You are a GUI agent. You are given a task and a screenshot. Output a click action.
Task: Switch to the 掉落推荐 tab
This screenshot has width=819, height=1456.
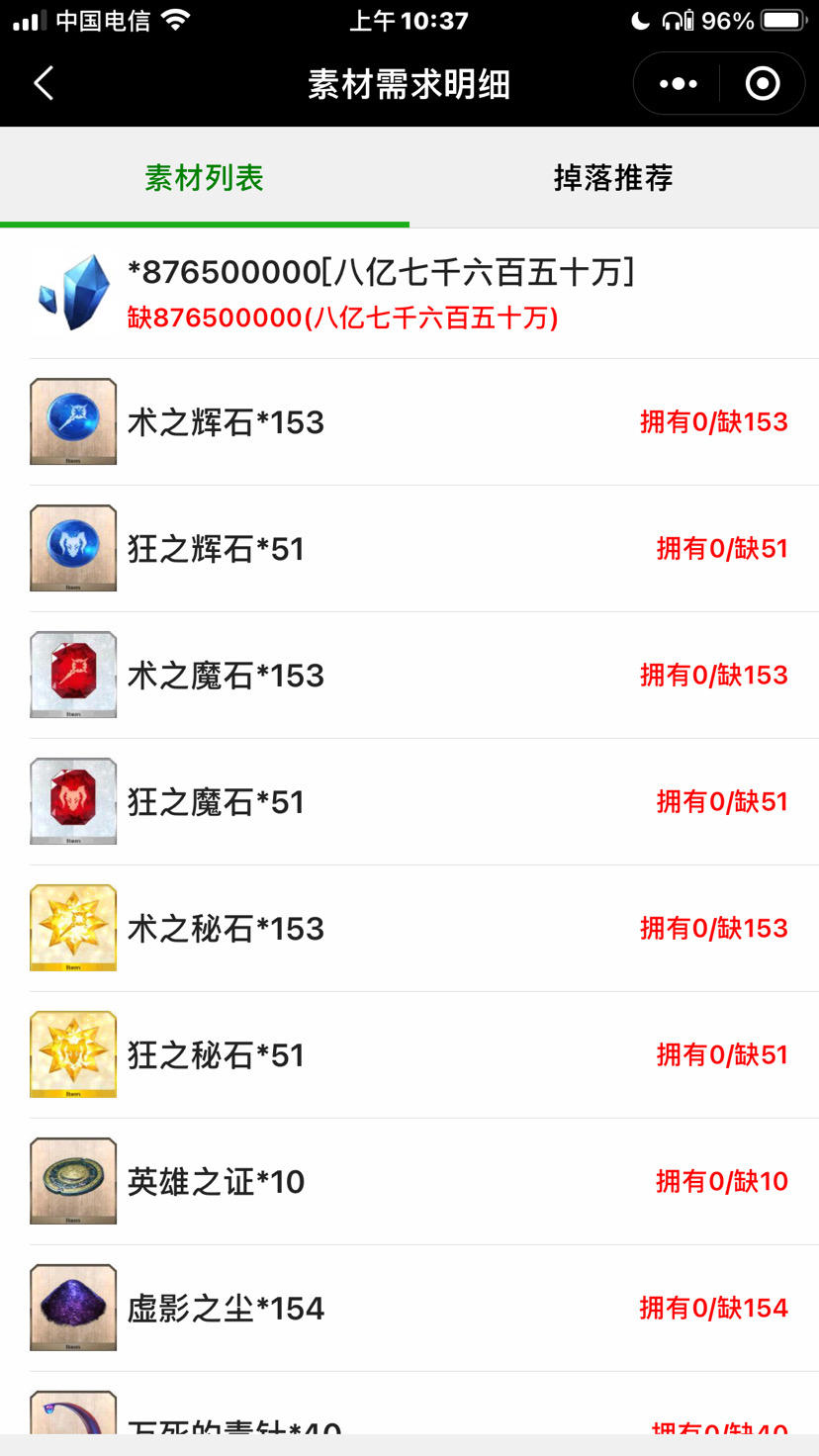pos(613,178)
